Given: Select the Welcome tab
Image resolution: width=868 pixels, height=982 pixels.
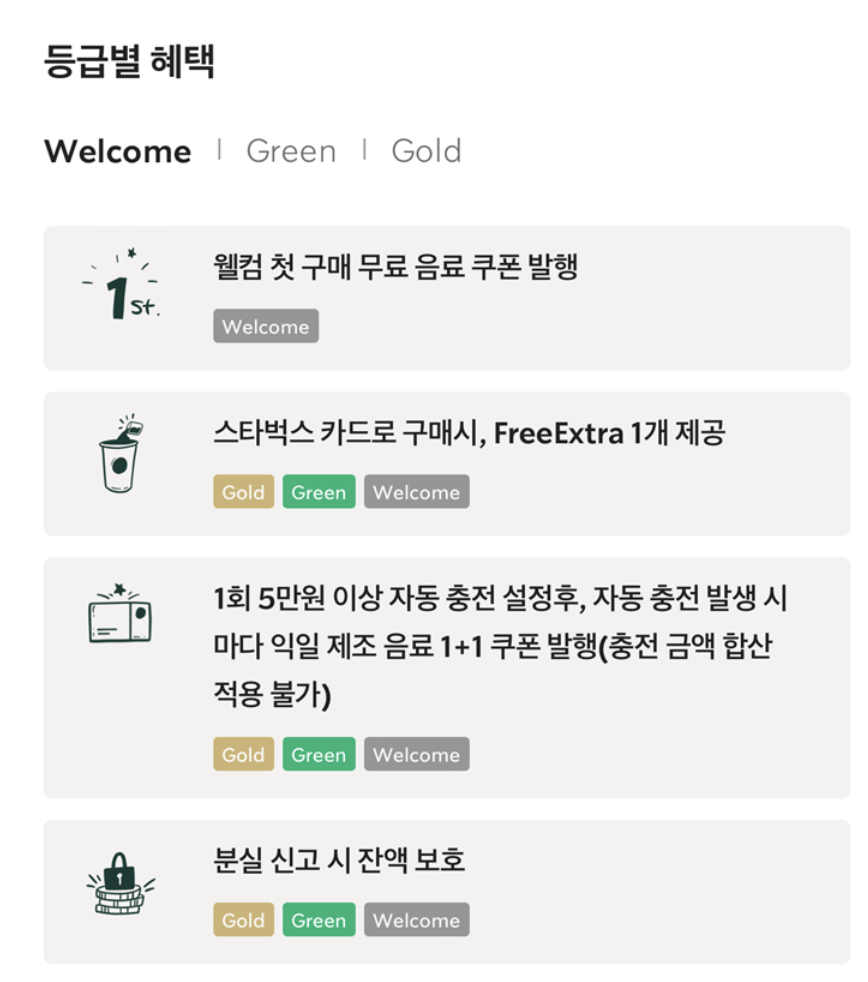Looking at the screenshot, I should tap(117, 150).
